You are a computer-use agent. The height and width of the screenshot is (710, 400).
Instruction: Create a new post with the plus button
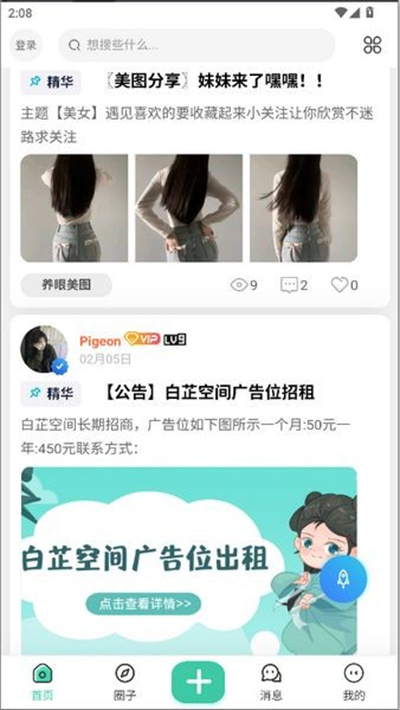click(x=198, y=682)
